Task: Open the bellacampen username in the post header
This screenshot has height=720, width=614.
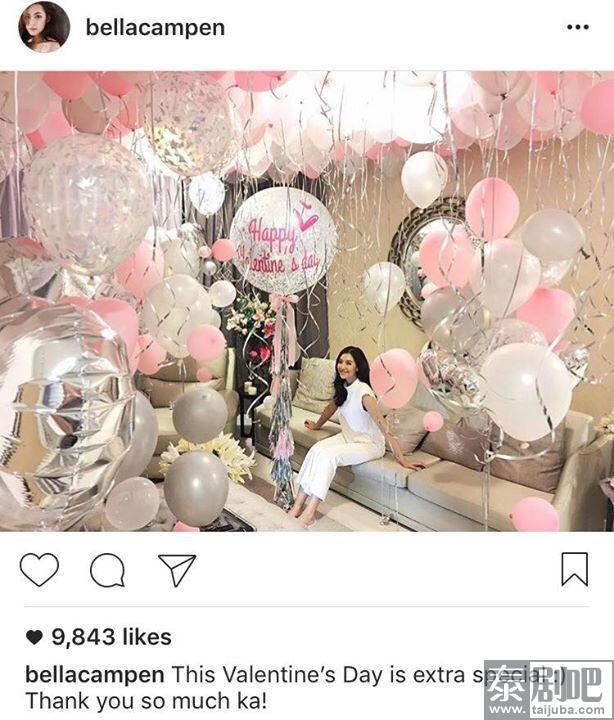Action: click(155, 27)
